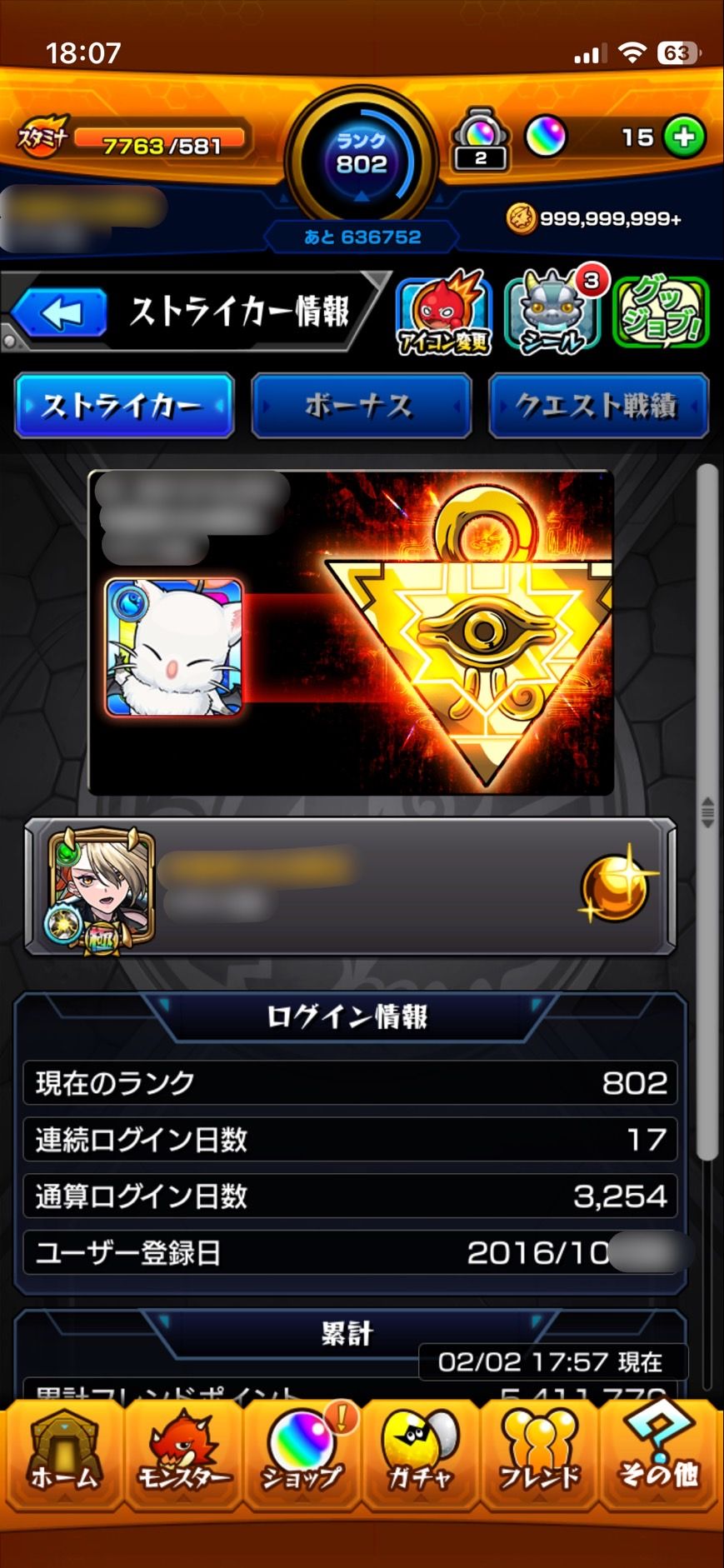This screenshot has height=1568, width=724.
Task: Open the orb capsule item showing 2
Action: pyautogui.click(x=480, y=138)
